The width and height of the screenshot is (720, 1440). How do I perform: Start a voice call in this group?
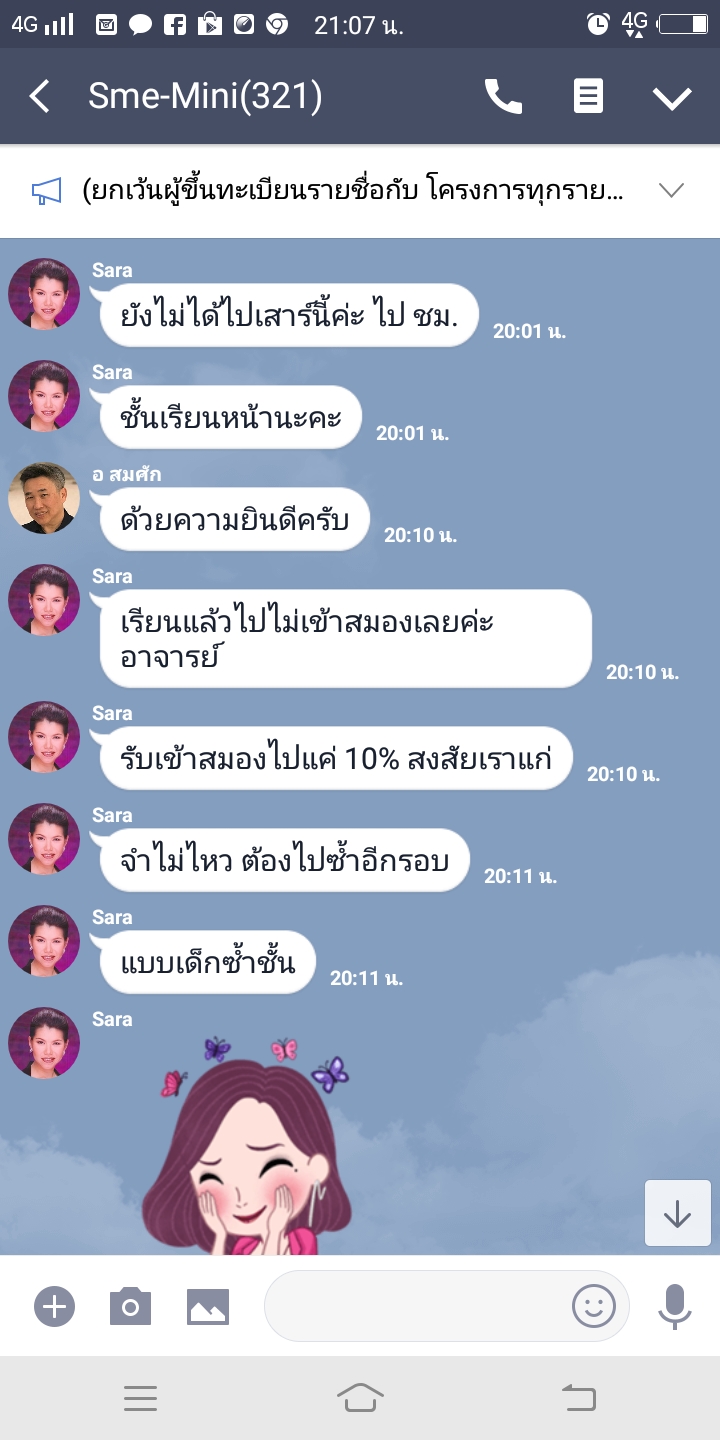pos(503,97)
